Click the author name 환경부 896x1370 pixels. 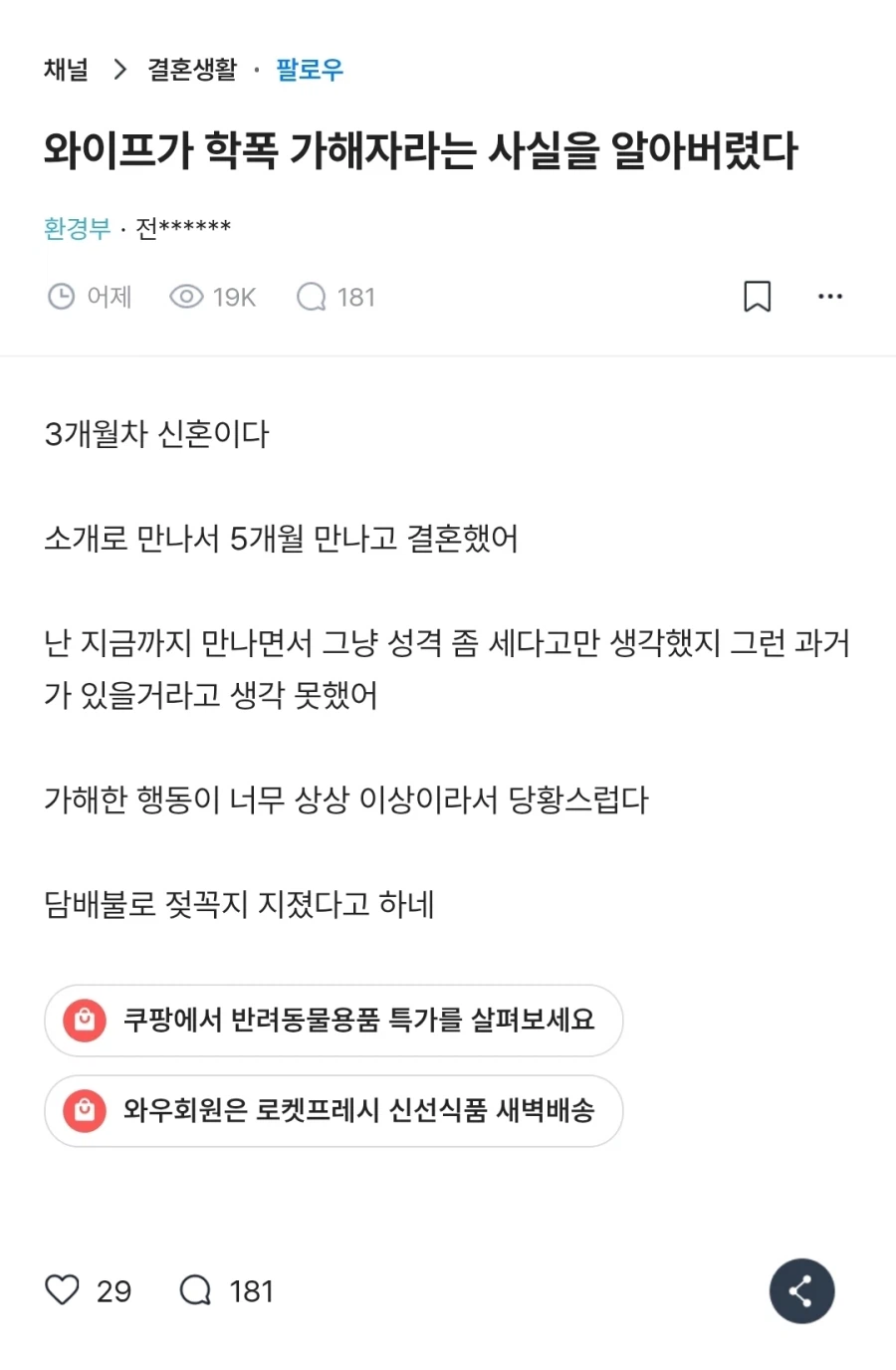coord(76,227)
